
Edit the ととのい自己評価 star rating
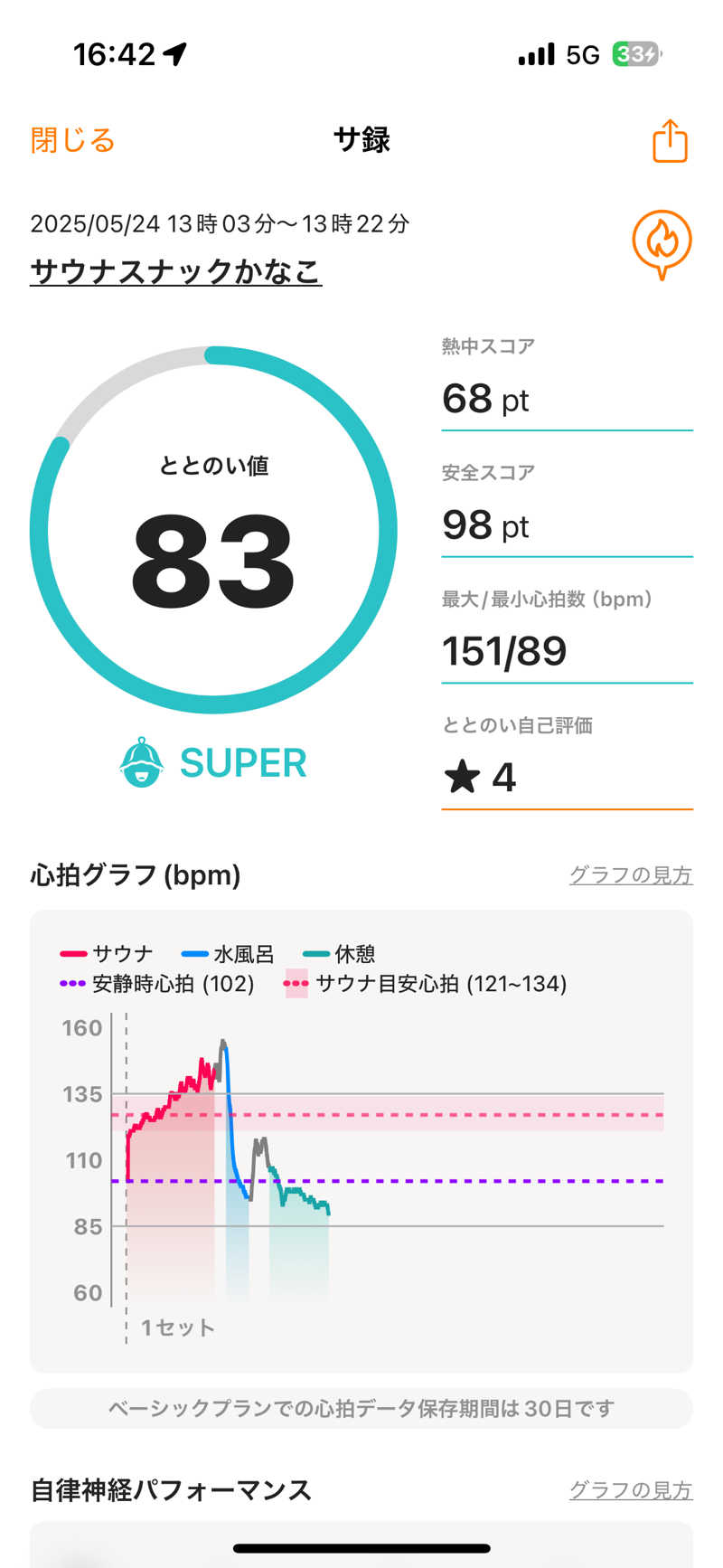pos(567,778)
